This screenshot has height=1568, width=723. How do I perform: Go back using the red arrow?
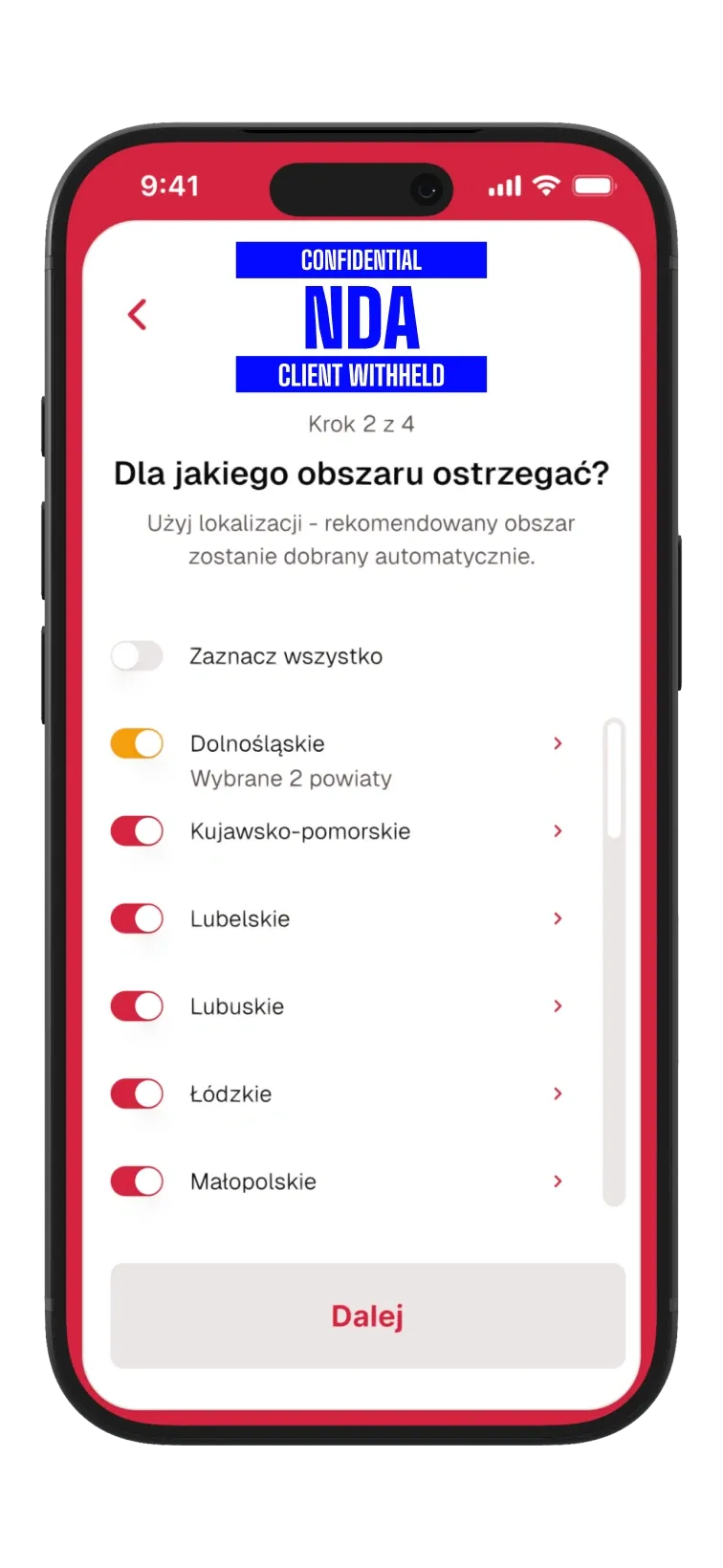(138, 315)
